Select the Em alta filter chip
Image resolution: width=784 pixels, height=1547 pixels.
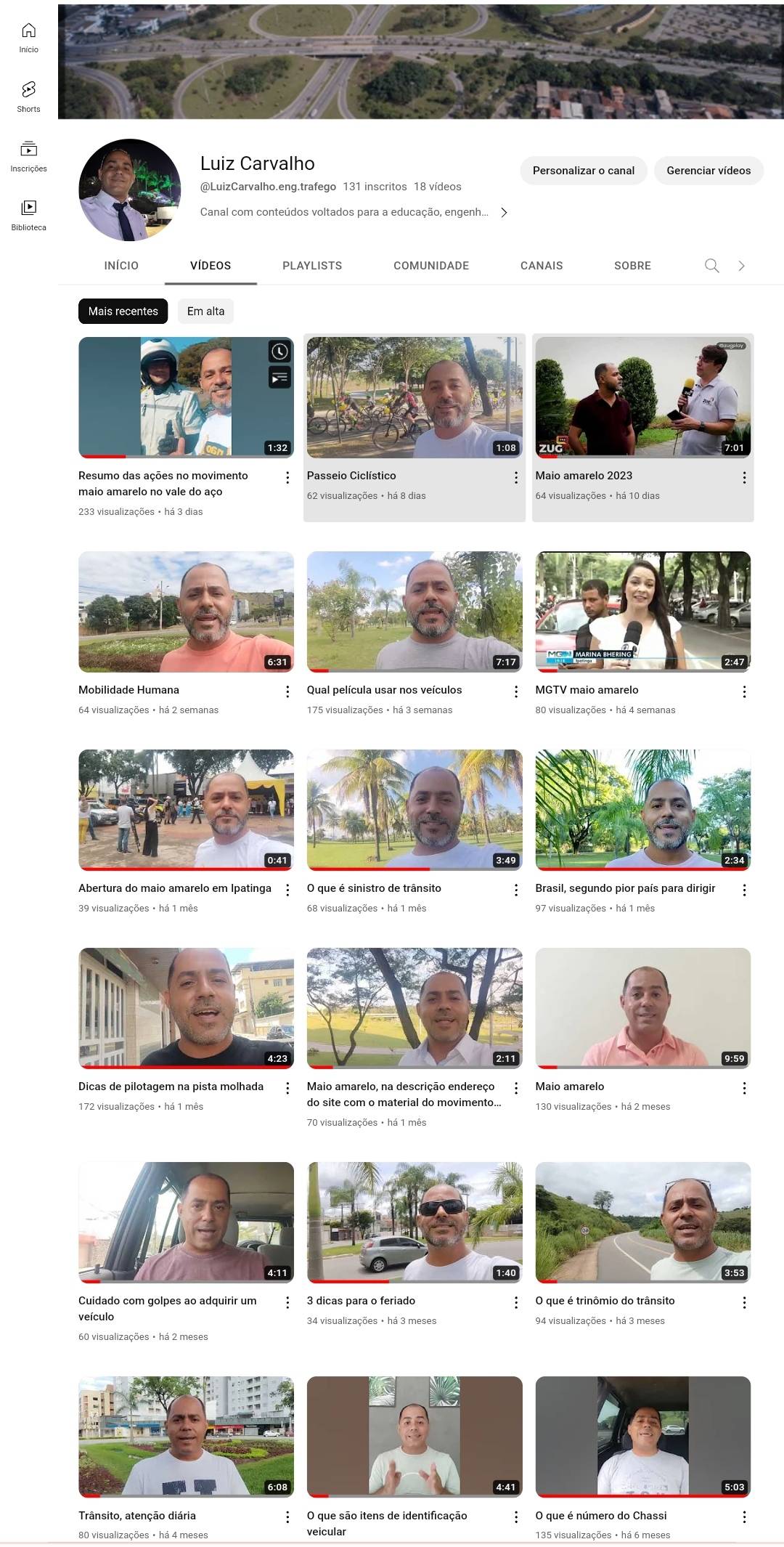pyautogui.click(x=206, y=311)
